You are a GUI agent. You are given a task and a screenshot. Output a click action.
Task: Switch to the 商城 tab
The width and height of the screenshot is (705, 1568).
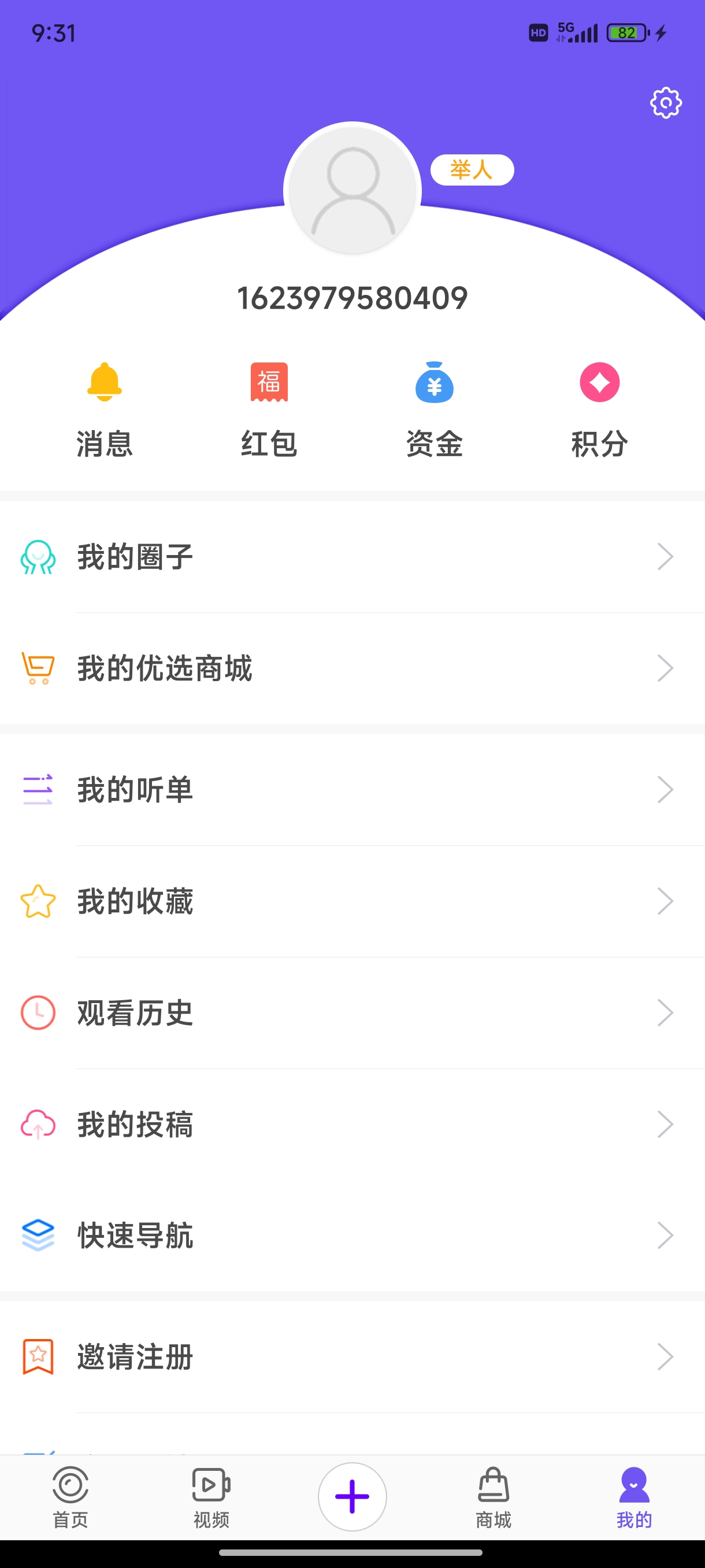[x=493, y=1497]
